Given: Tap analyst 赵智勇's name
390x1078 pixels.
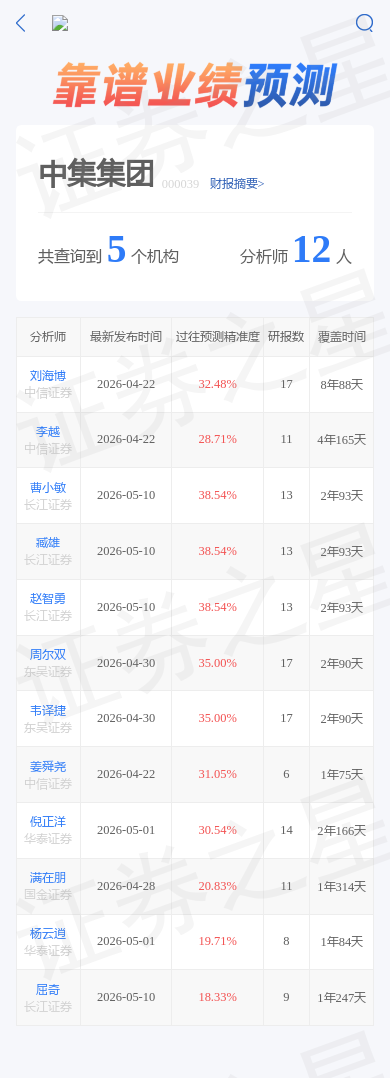Looking at the screenshot, I should pyautogui.click(x=48, y=599).
